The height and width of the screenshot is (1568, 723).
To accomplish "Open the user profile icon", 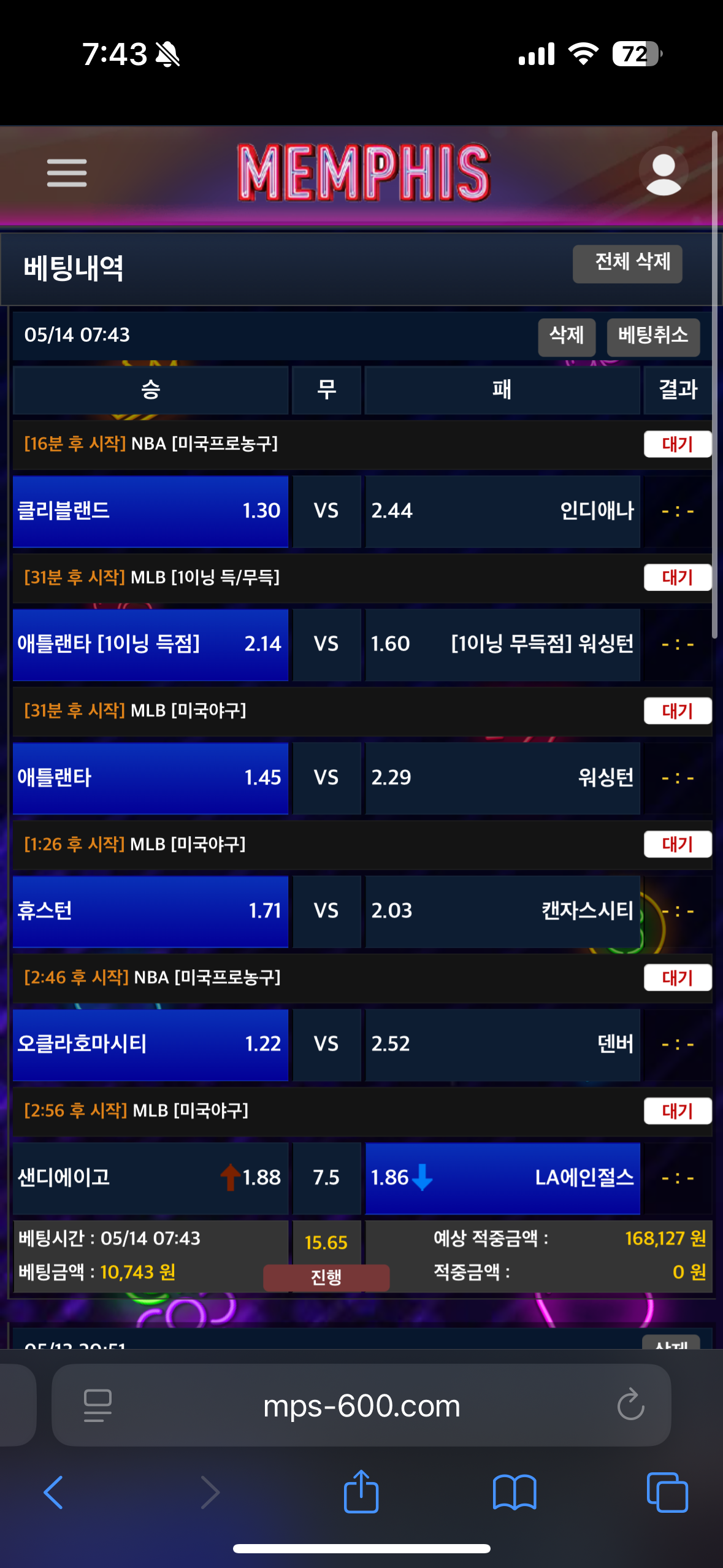I will (664, 174).
